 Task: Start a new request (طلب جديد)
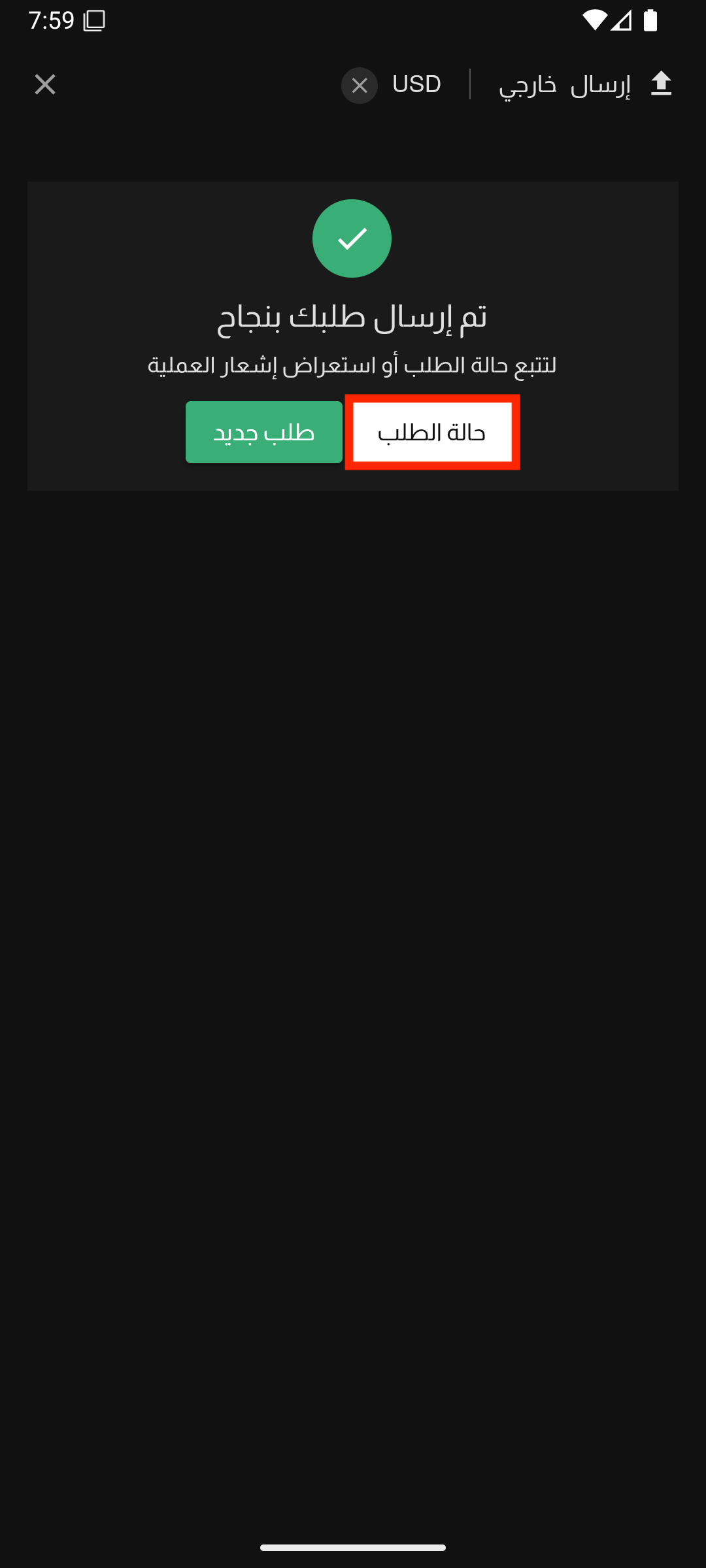(x=264, y=432)
